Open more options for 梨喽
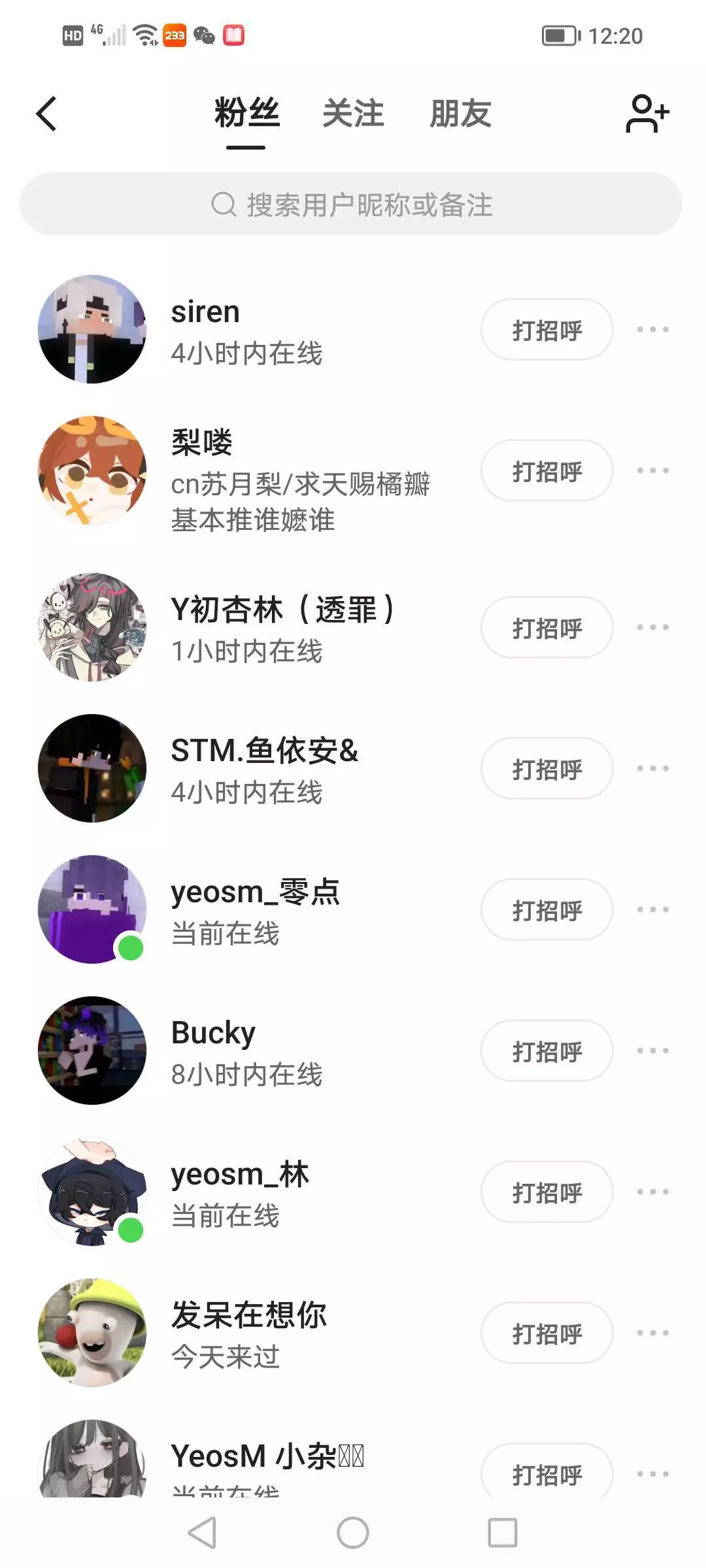 pos(653,470)
